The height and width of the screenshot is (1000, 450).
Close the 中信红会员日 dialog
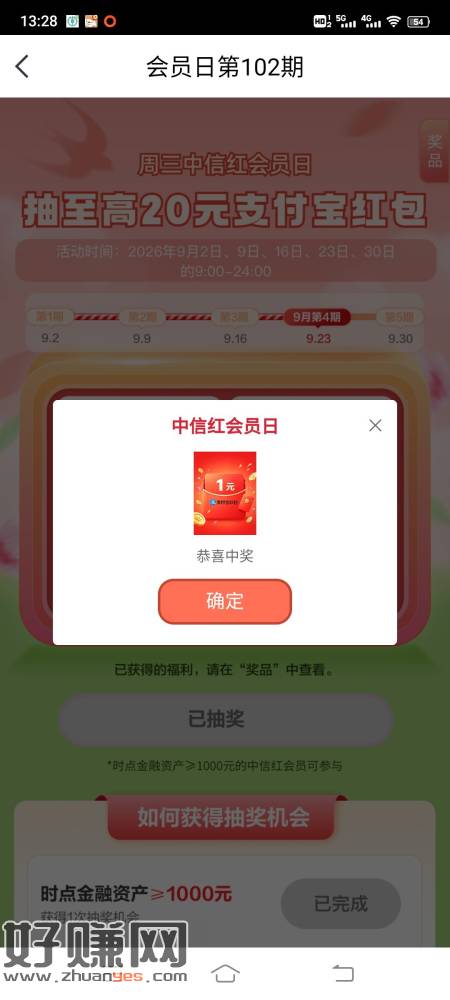pyautogui.click(x=375, y=425)
